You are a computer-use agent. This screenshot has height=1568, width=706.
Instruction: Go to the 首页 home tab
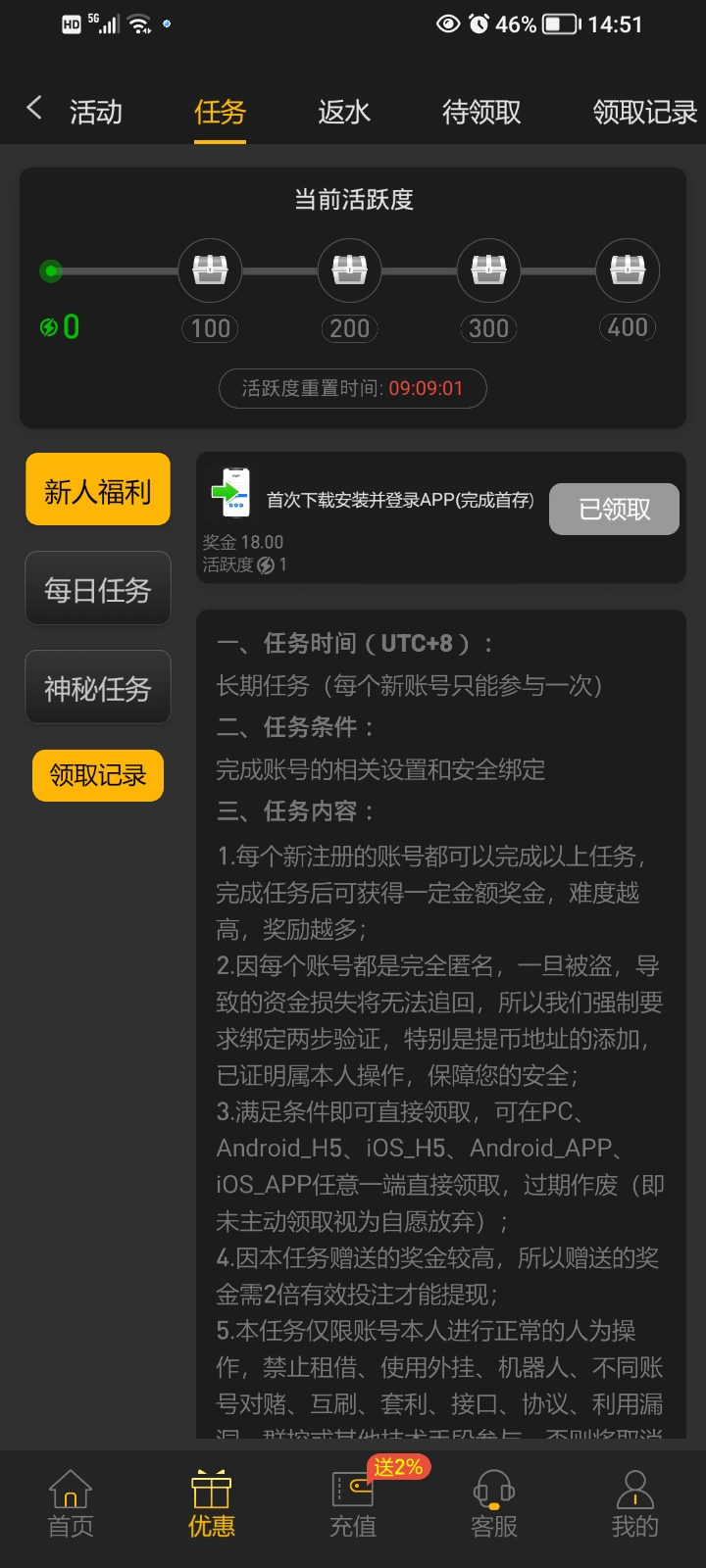(x=71, y=1504)
